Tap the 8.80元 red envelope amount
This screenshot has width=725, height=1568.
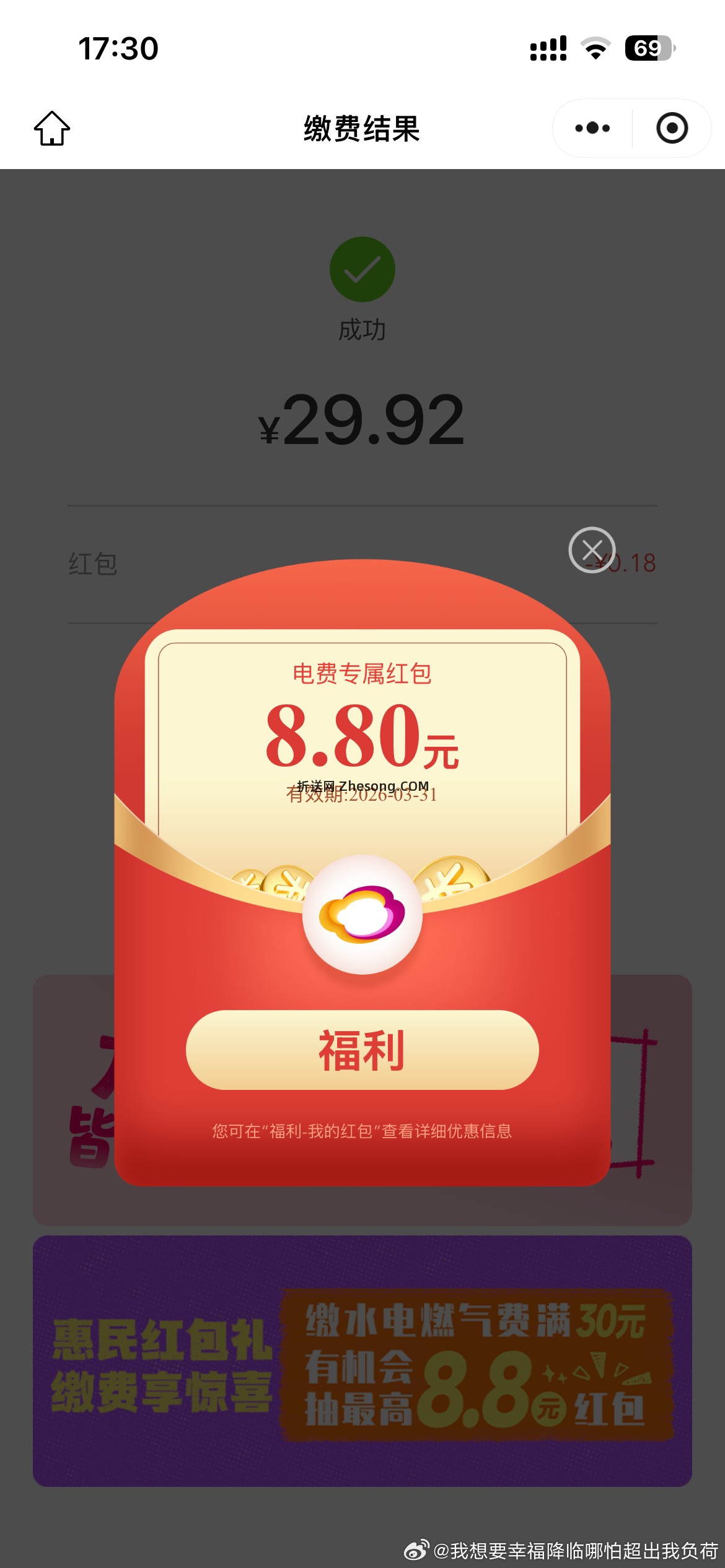coord(361,740)
